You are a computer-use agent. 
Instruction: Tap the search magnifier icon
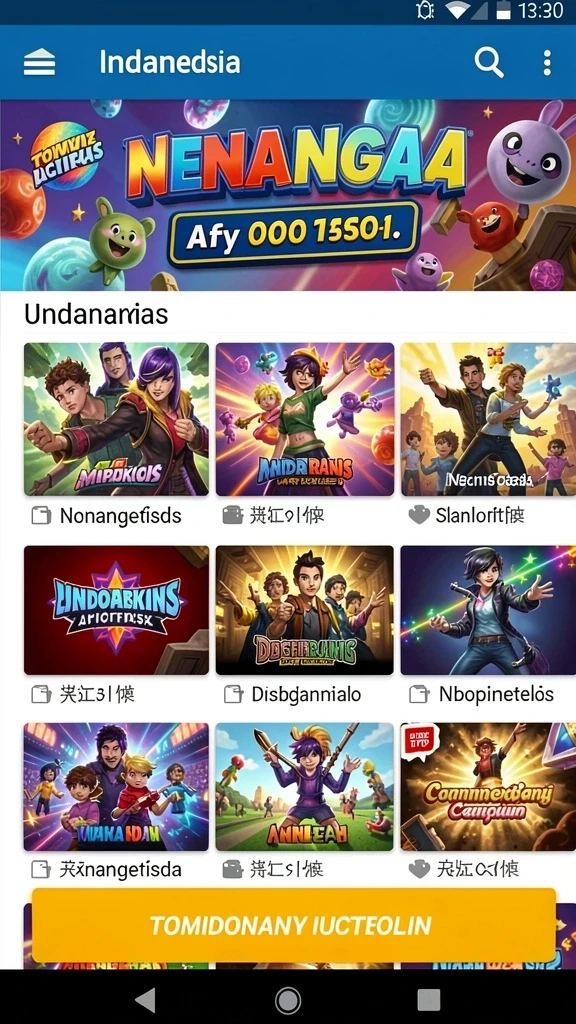[x=488, y=63]
